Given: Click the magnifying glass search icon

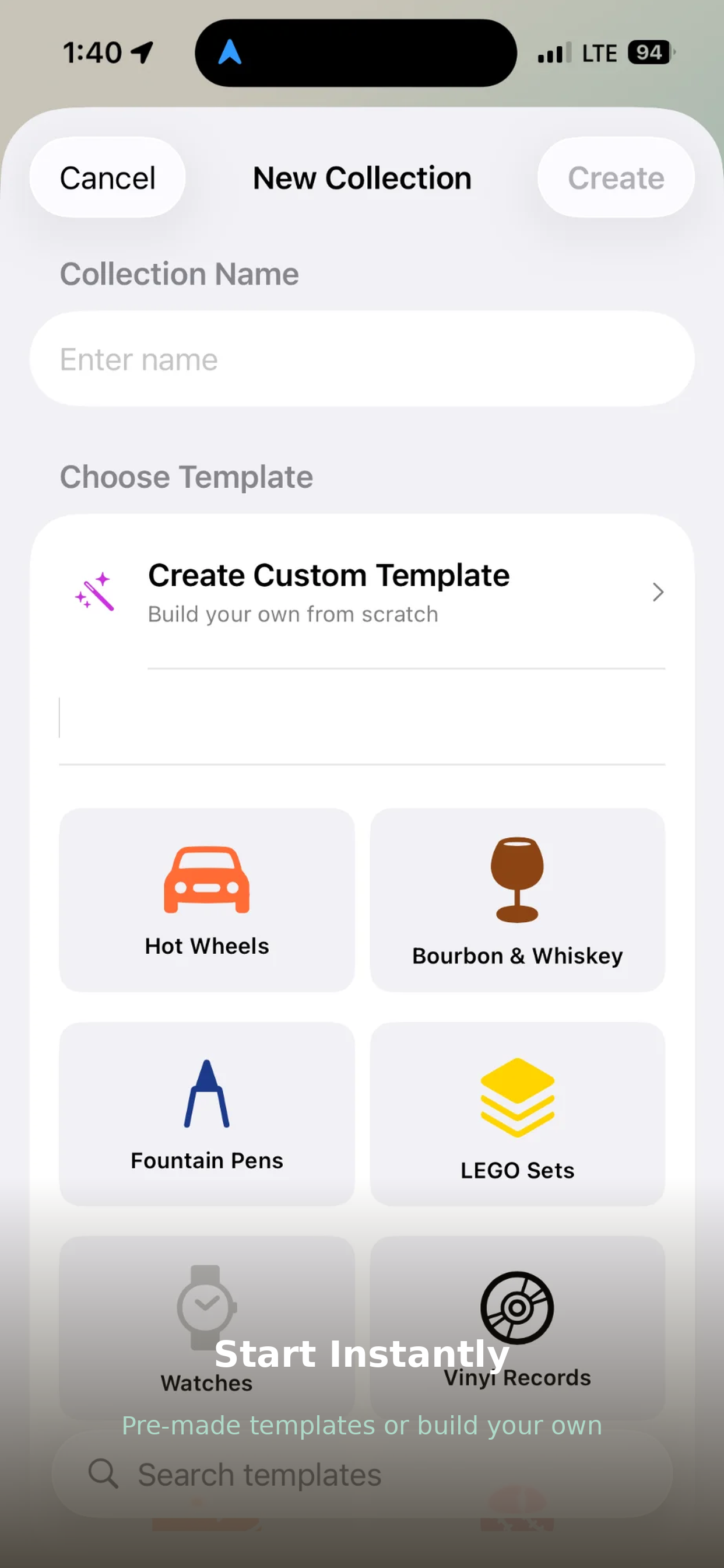Looking at the screenshot, I should click(x=104, y=1473).
